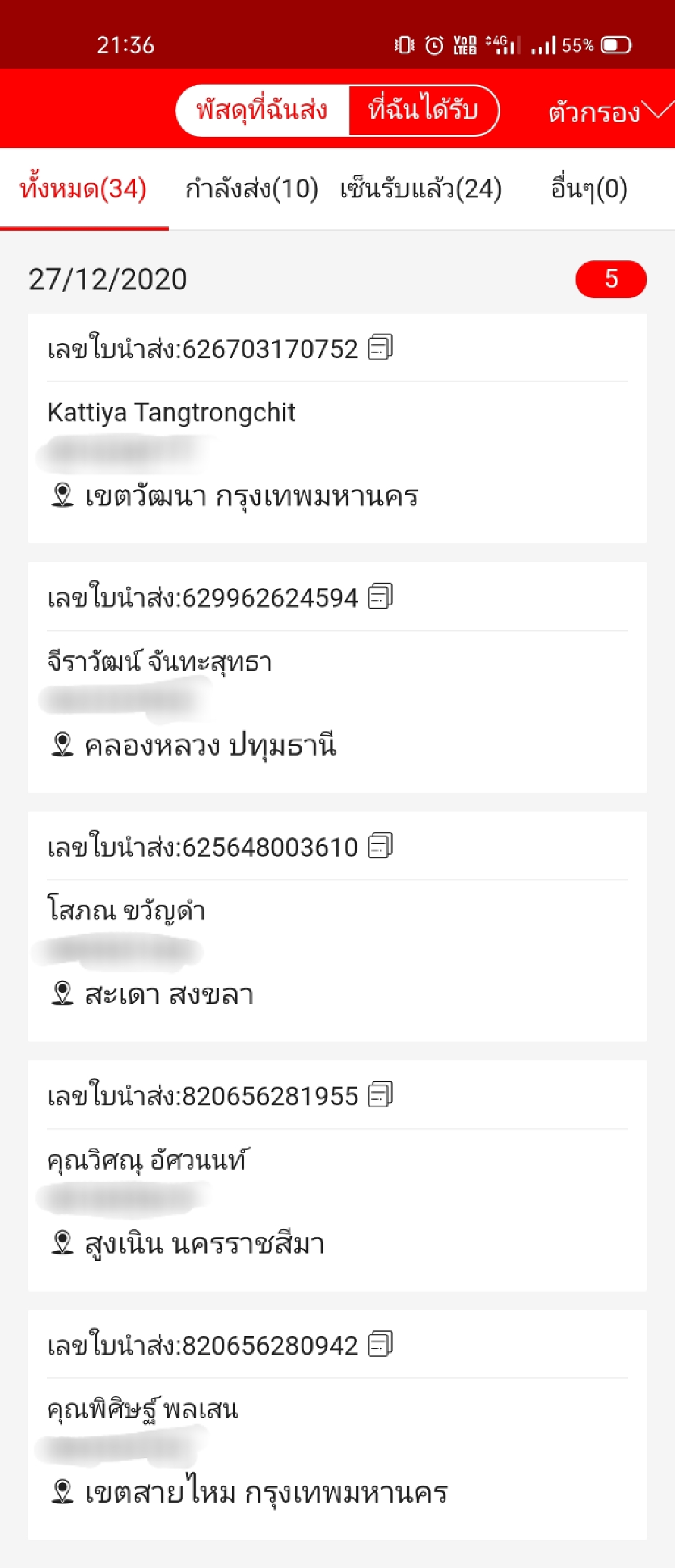The height and width of the screenshot is (1568, 675).
Task: Tap location pin beside เขตวัฒนา กรุงเทพมหานคร
Action: (62, 496)
